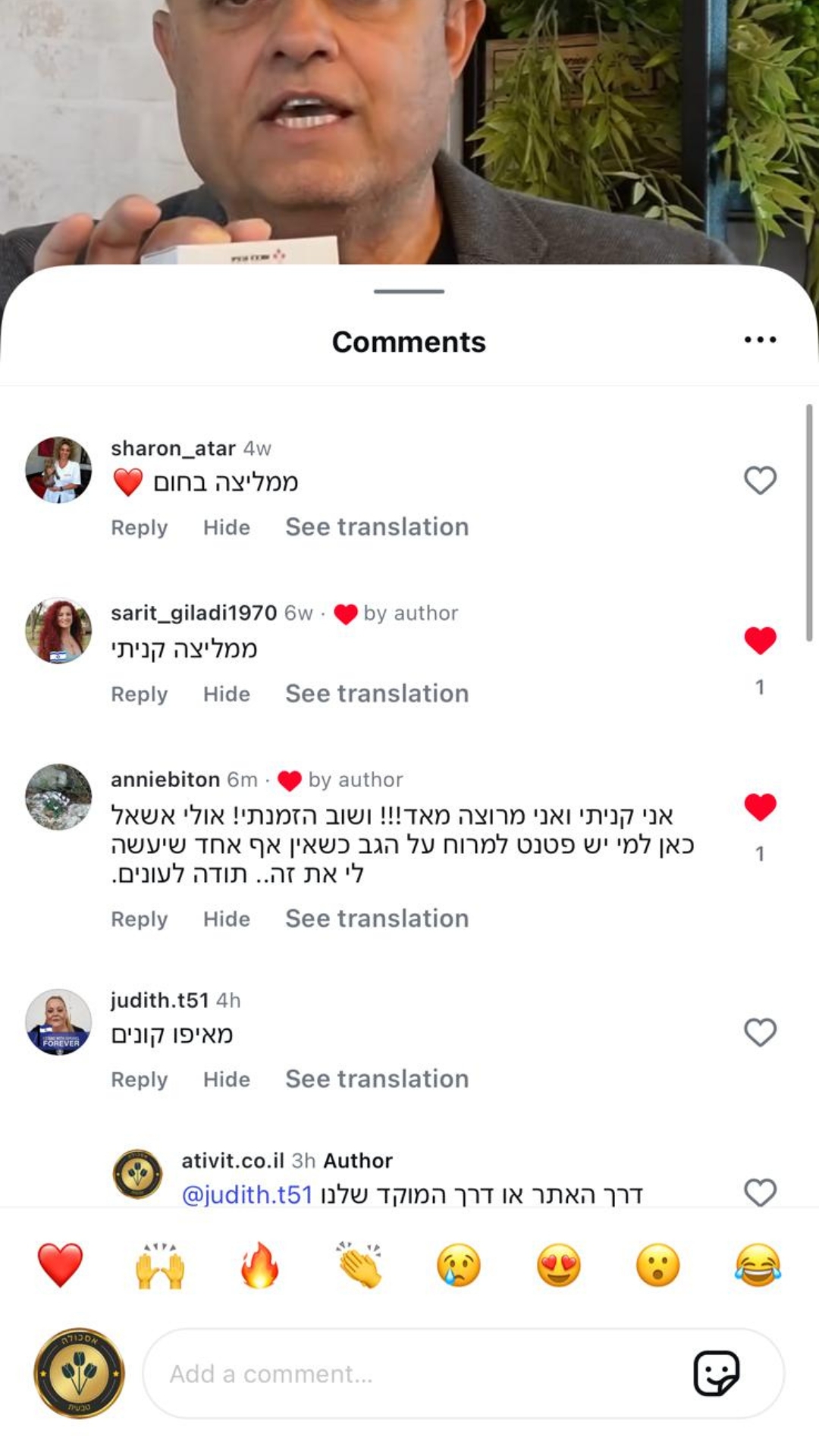Hide sharon_atar's comment
The width and height of the screenshot is (819, 1456).
tap(226, 527)
